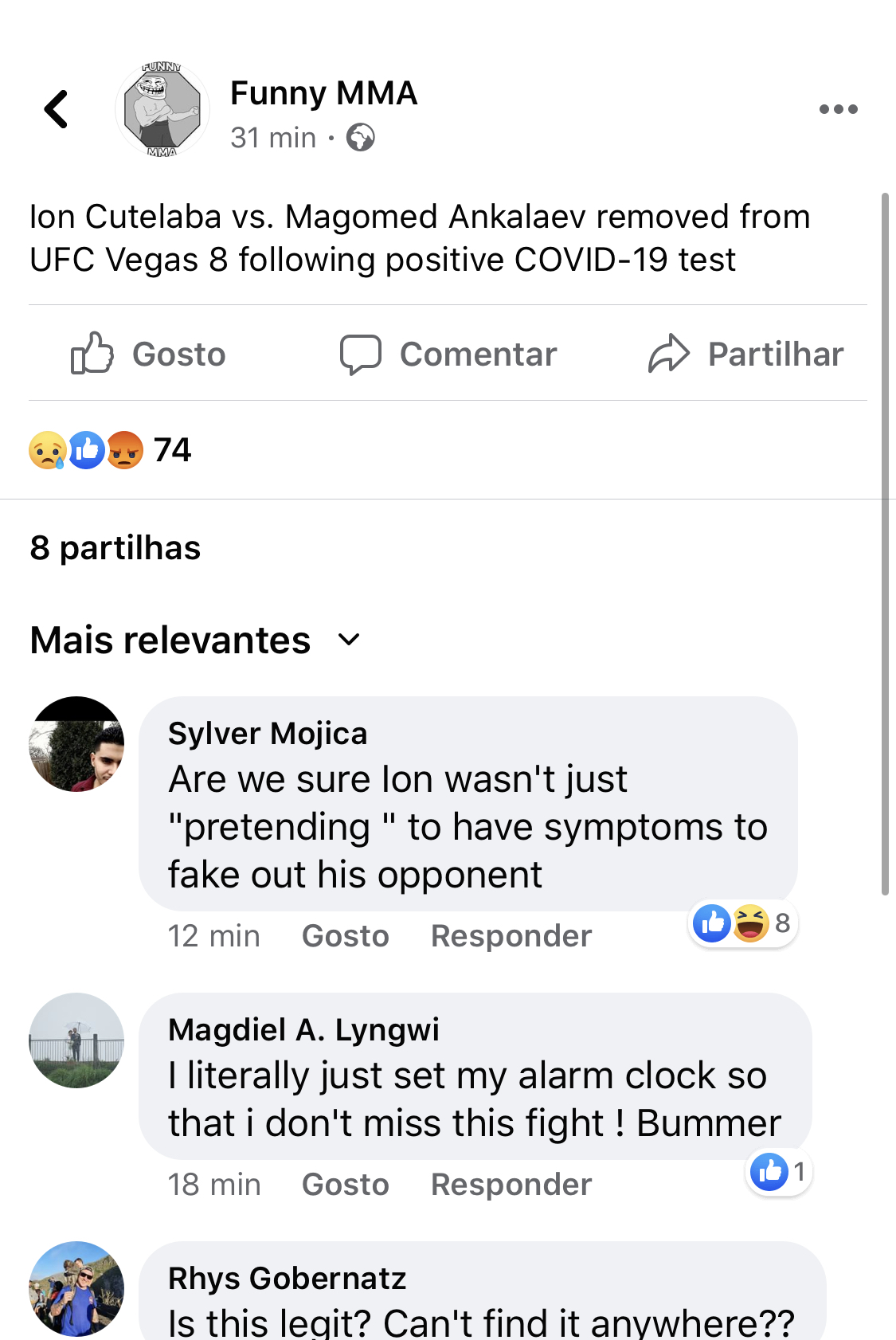This screenshot has height=1340, width=896.
Task: Like Magdiel A. Lyngwi's comment
Action: pos(345,1185)
